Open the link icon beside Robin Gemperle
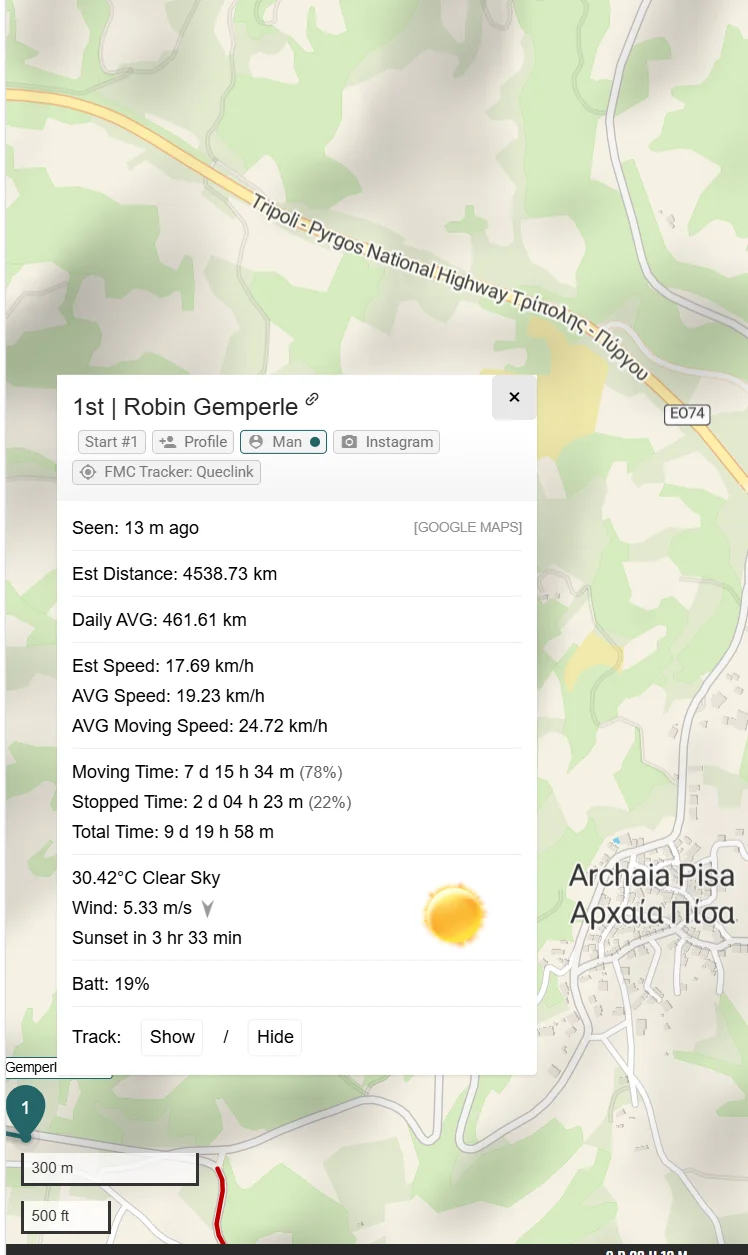Image resolution: width=748 pixels, height=1255 pixels. [x=312, y=399]
